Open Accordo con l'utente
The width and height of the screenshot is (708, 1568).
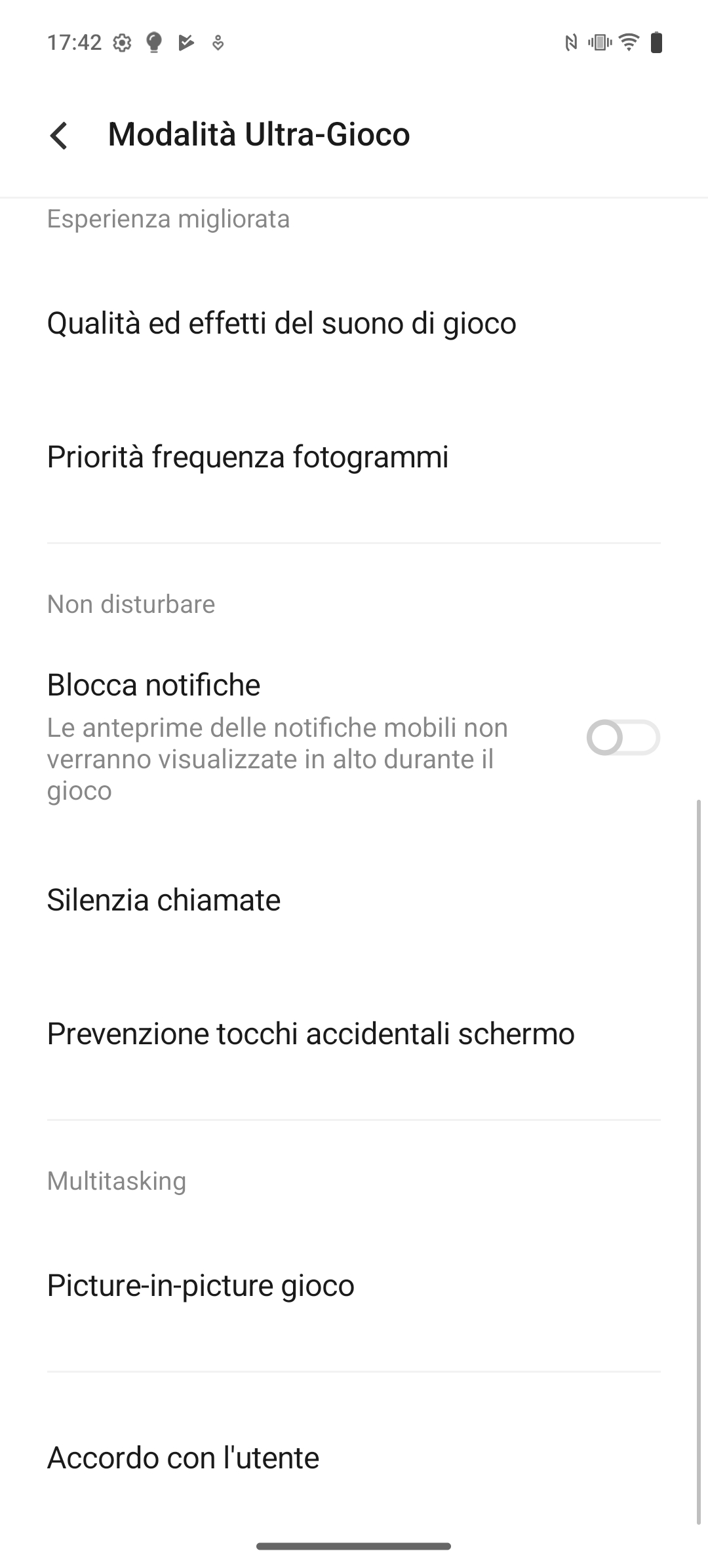click(354, 1459)
